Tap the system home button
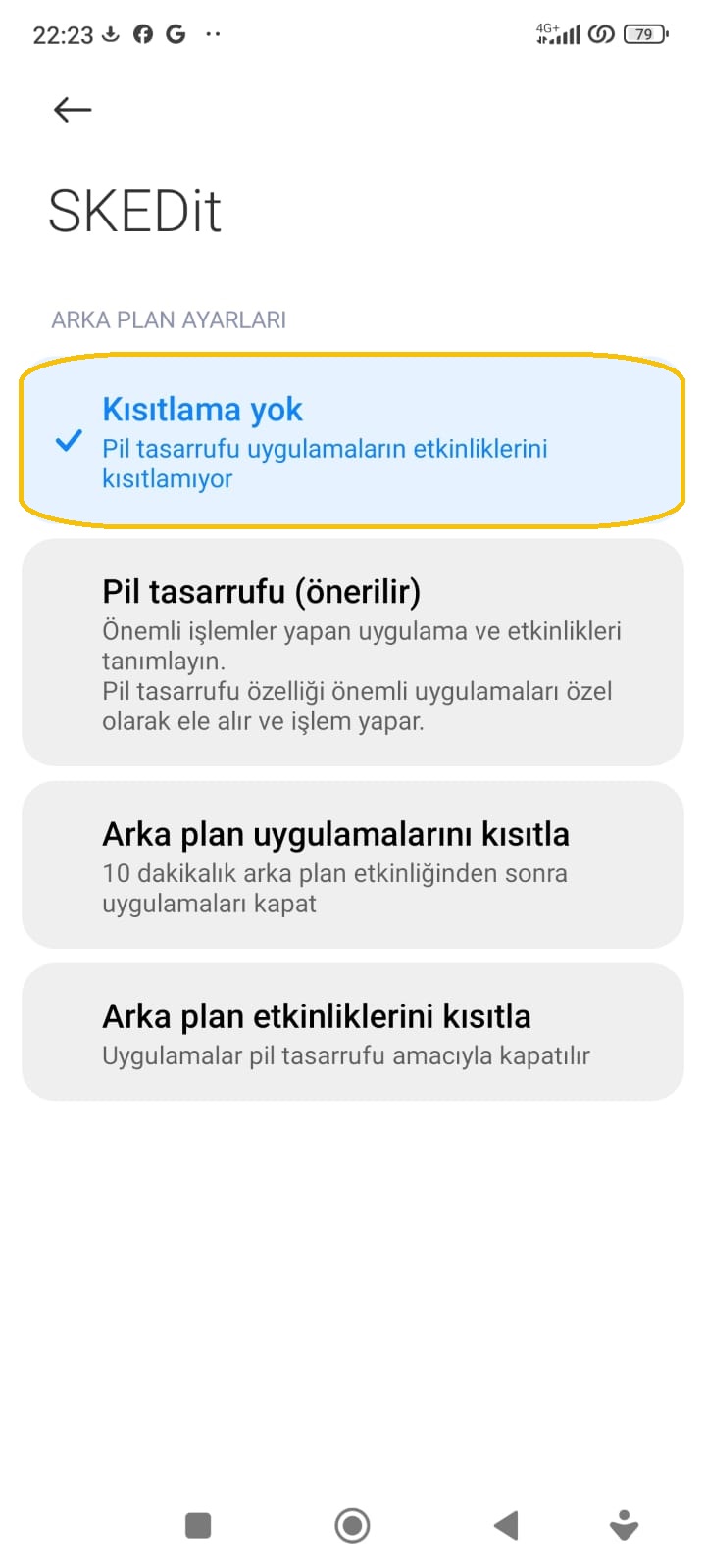706x1568 pixels. point(352,1525)
